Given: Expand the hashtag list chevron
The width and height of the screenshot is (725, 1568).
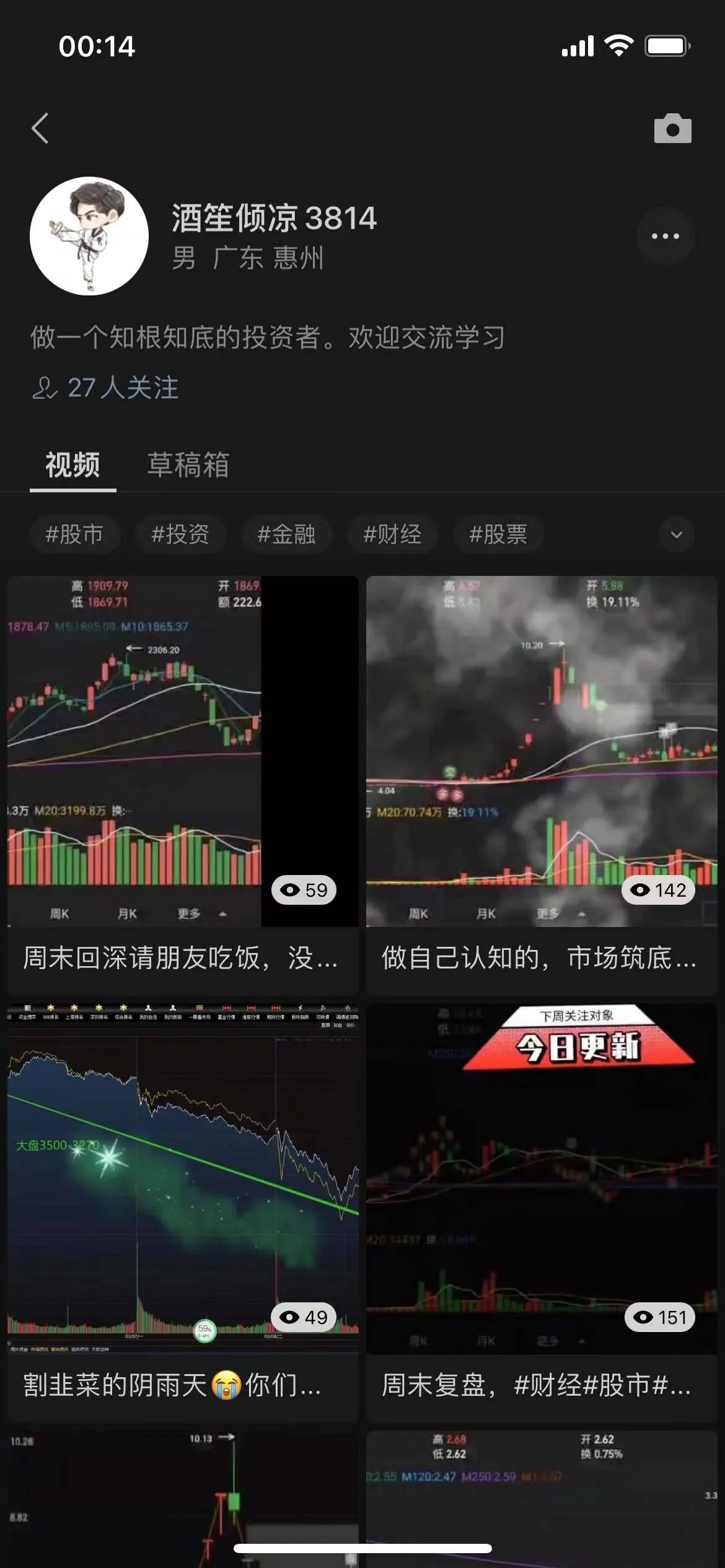Looking at the screenshot, I should 677,534.
